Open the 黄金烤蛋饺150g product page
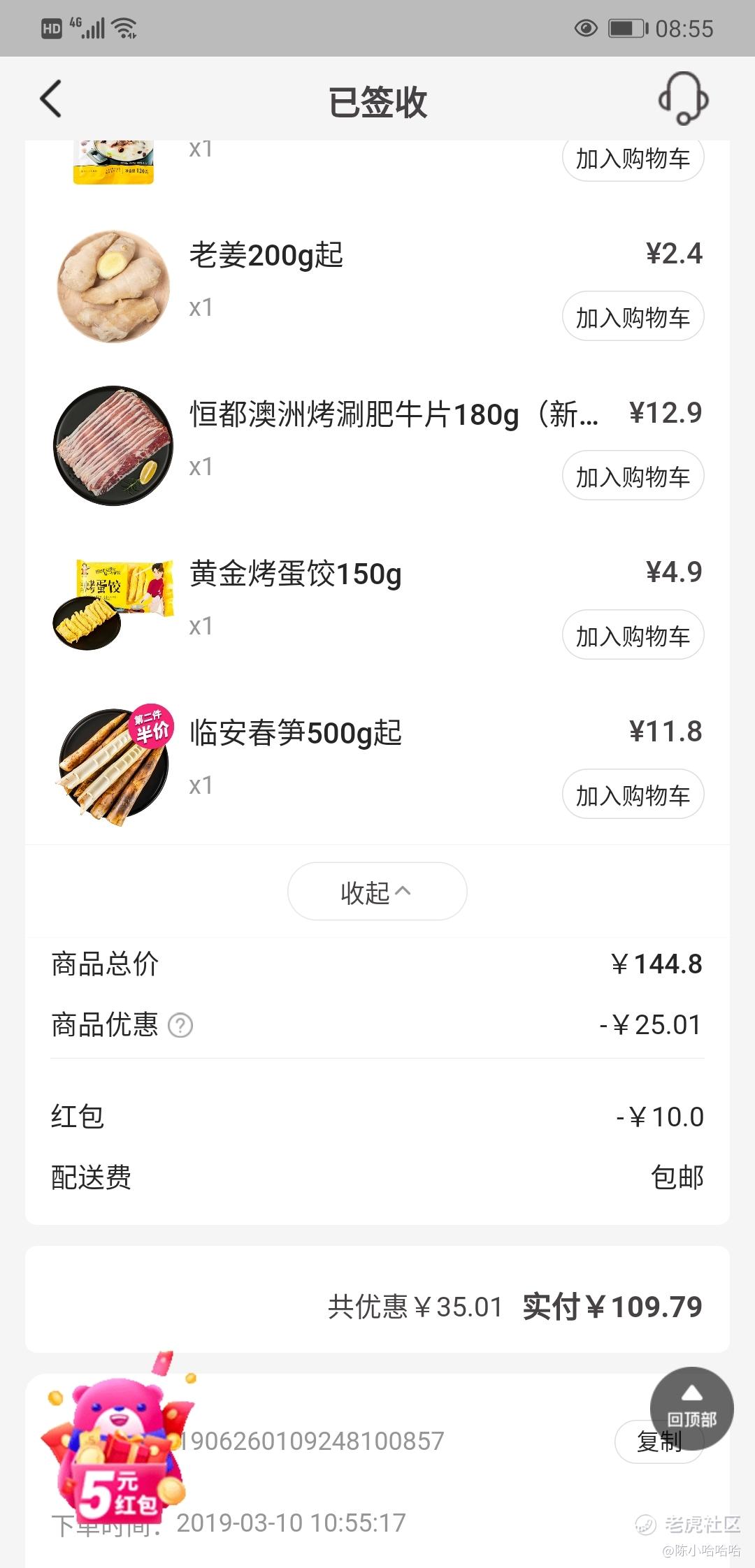The image size is (755, 1568). click(x=295, y=574)
